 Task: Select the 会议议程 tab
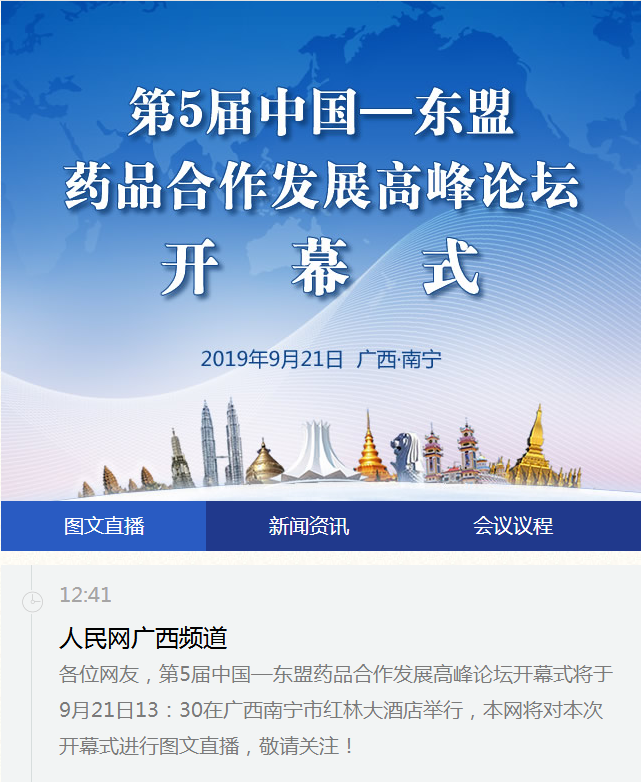[513, 526]
